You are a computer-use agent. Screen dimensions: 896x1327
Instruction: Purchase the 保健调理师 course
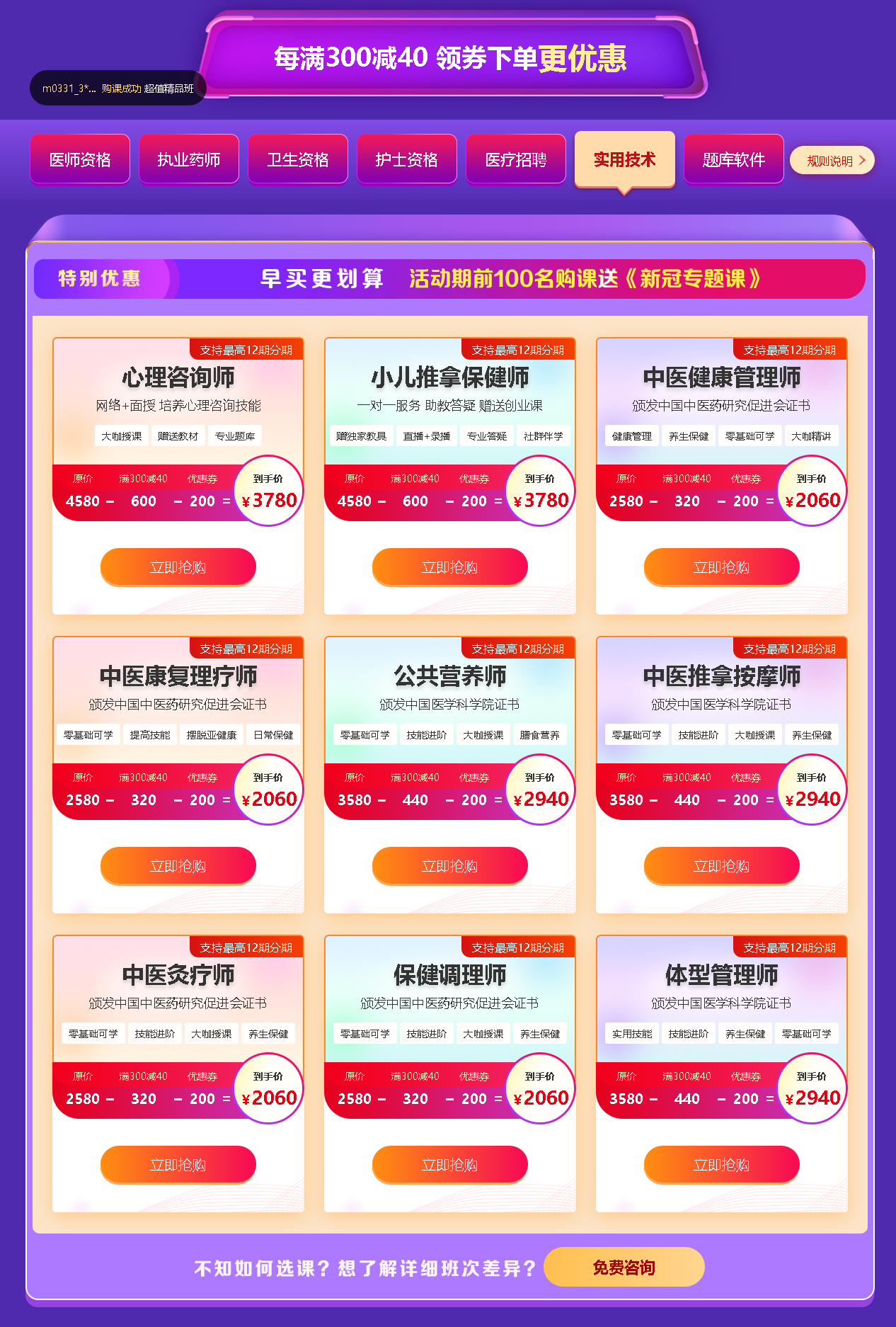point(450,1165)
